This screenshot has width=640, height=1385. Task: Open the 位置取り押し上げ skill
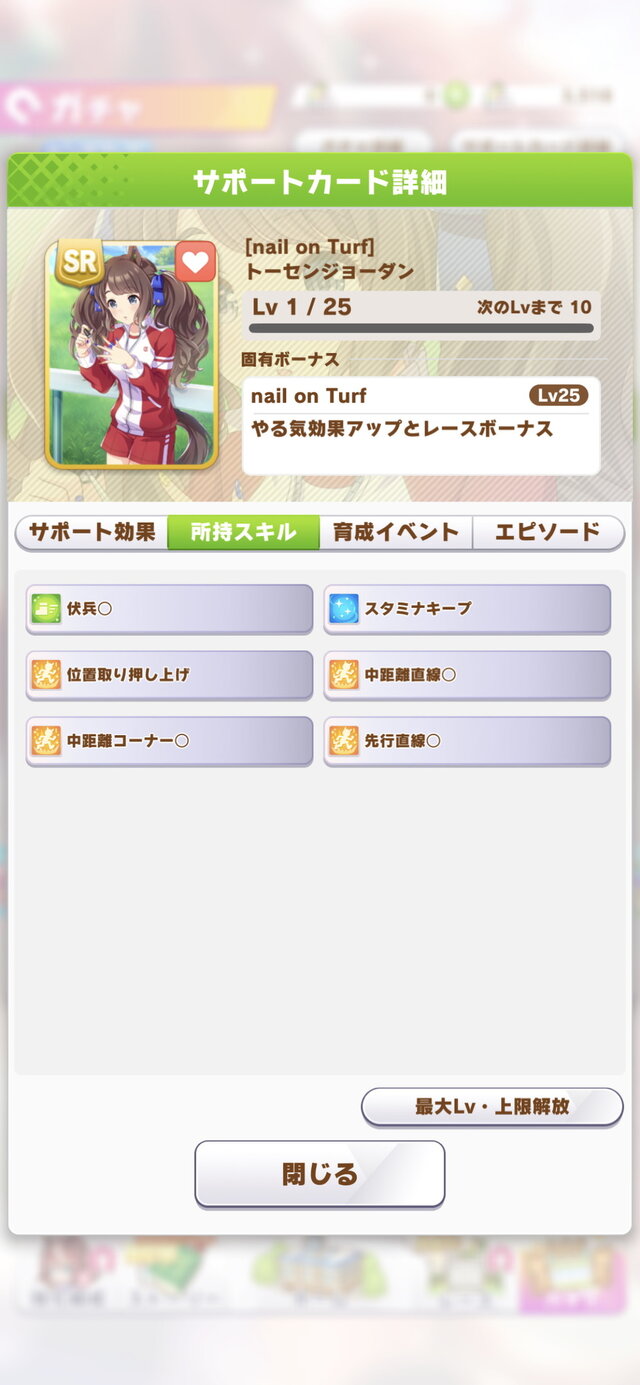click(169, 675)
